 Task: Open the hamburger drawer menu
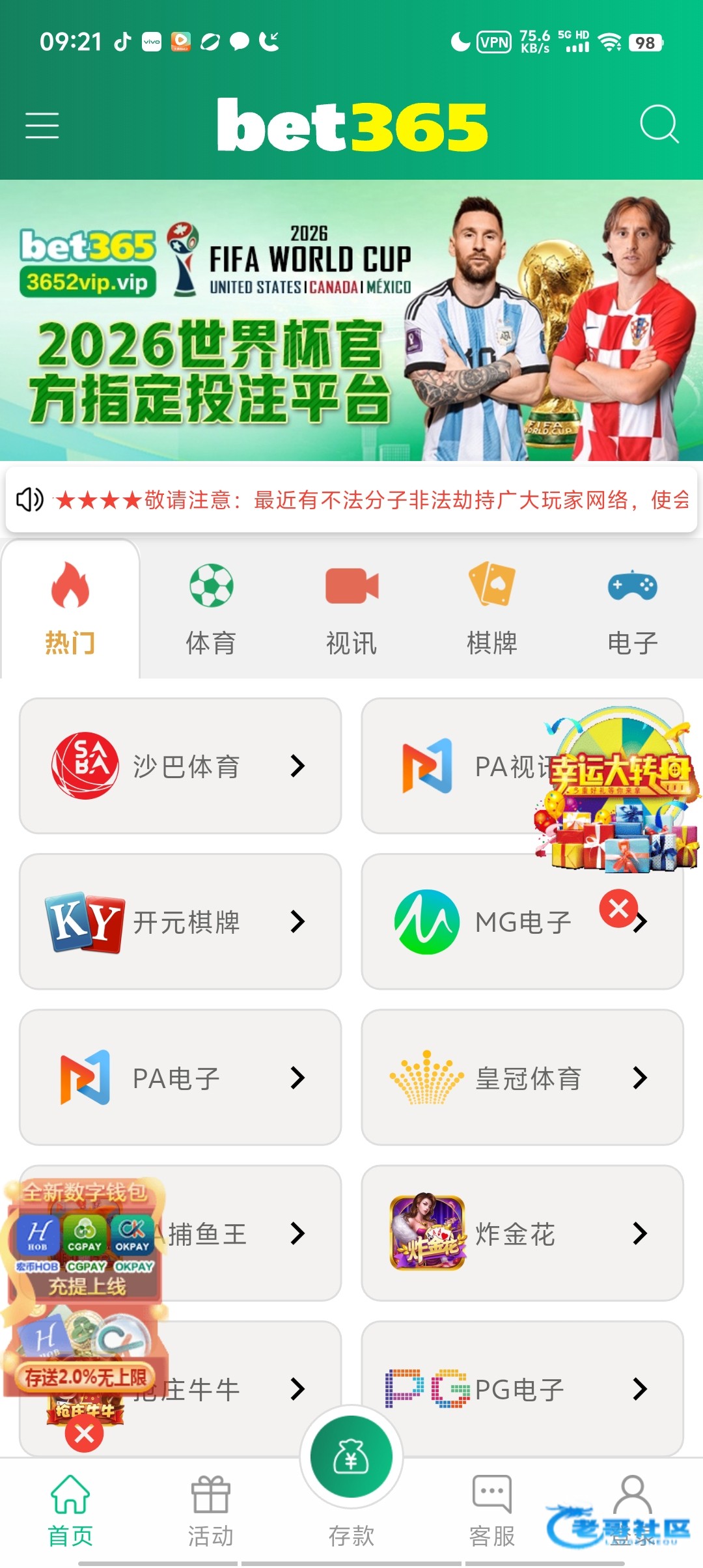tap(42, 125)
